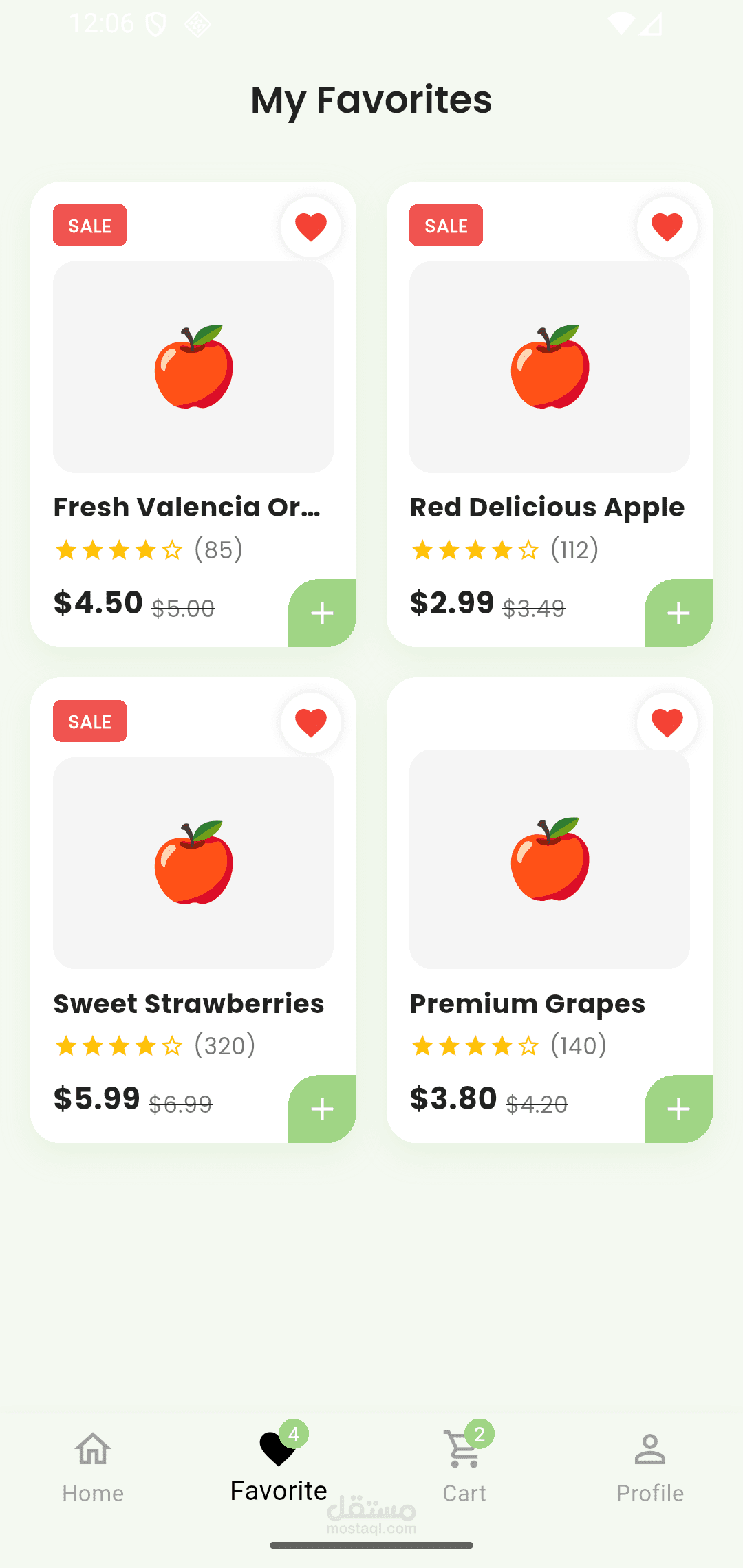743x1568 pixels.
Task: Unlike Premium Grapes using the heart icon
Action: 667,723
